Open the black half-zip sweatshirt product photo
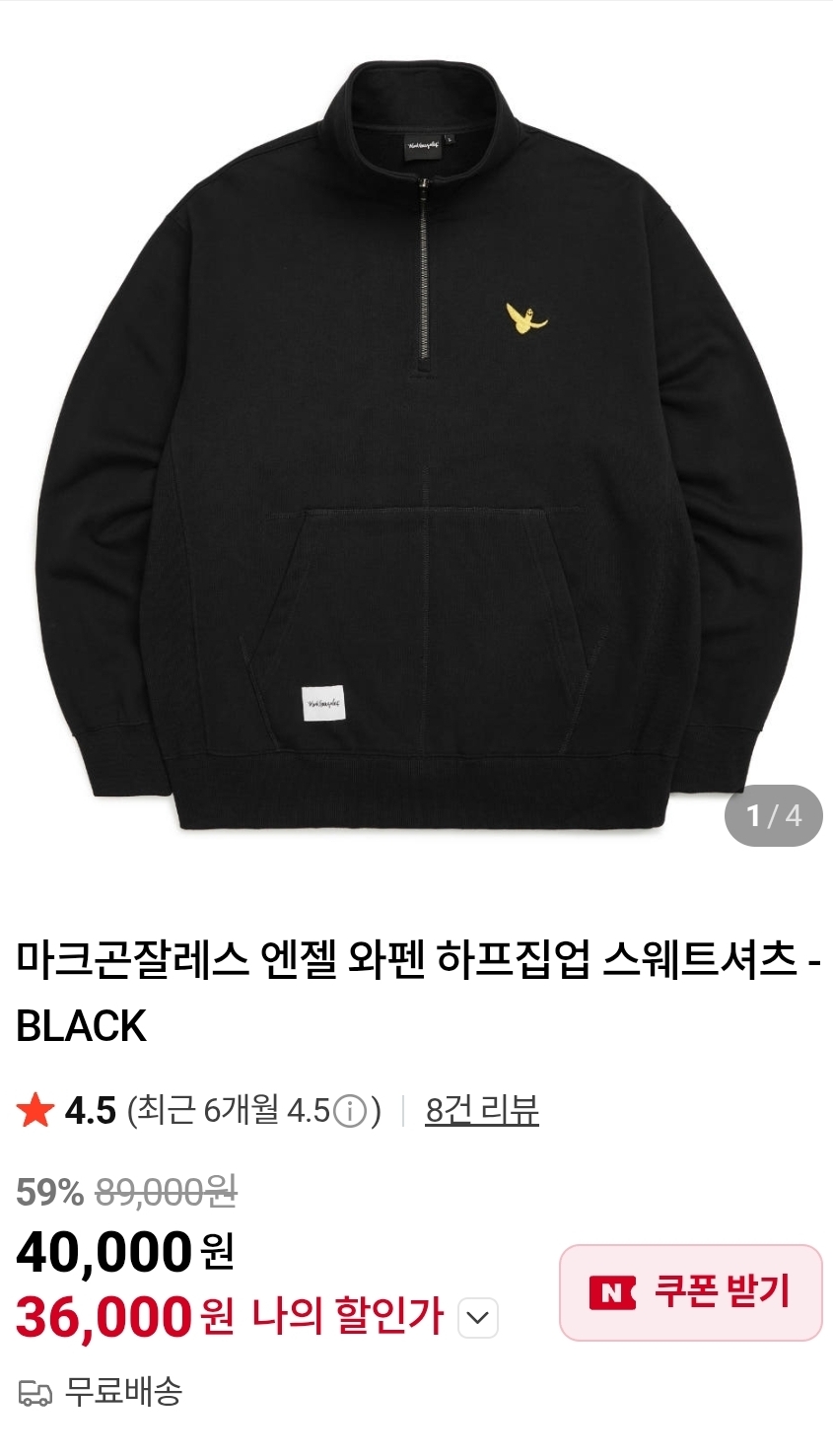Image resolution: width=833 pixels, height=1456 pixels. click(416, 444)
